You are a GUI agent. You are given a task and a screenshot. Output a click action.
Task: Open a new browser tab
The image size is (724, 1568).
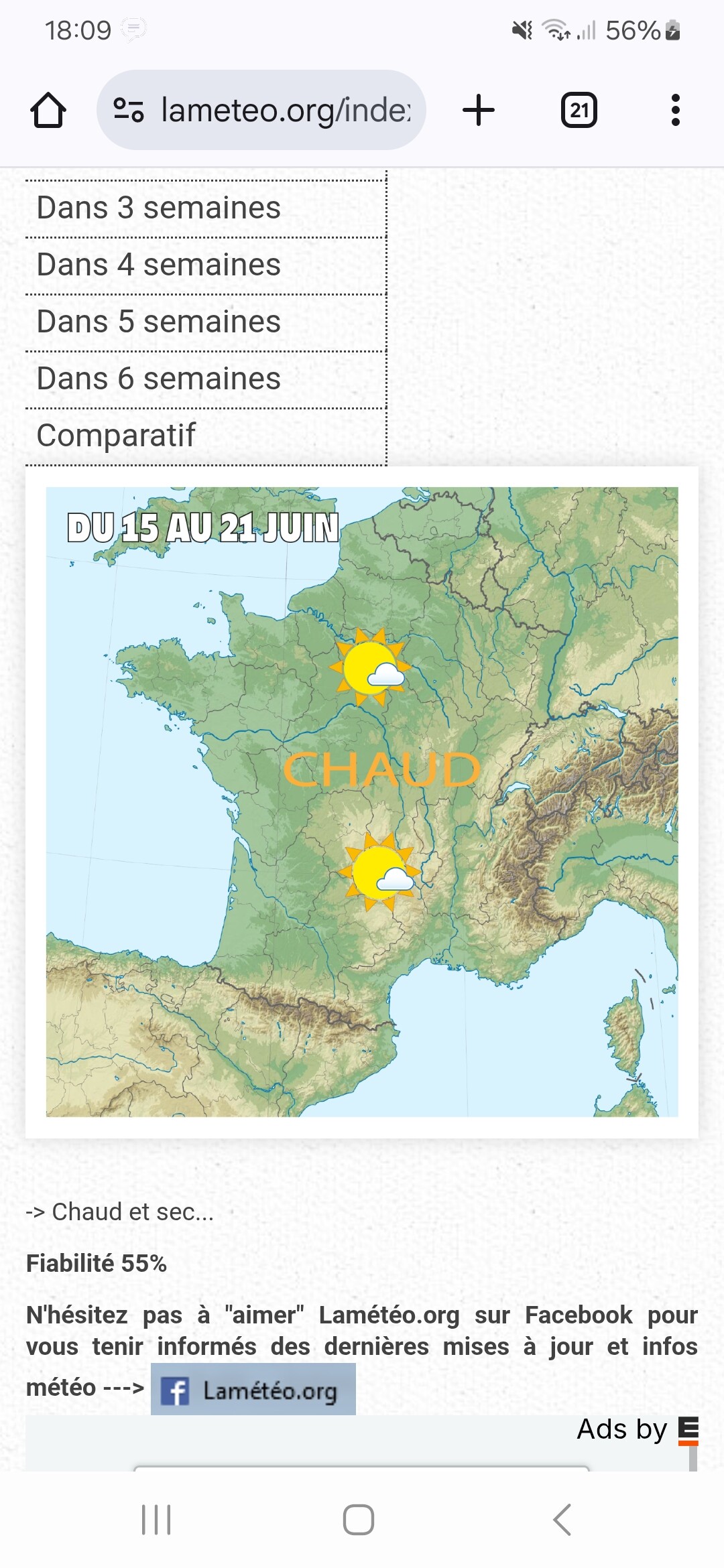(x=479, y=110)
